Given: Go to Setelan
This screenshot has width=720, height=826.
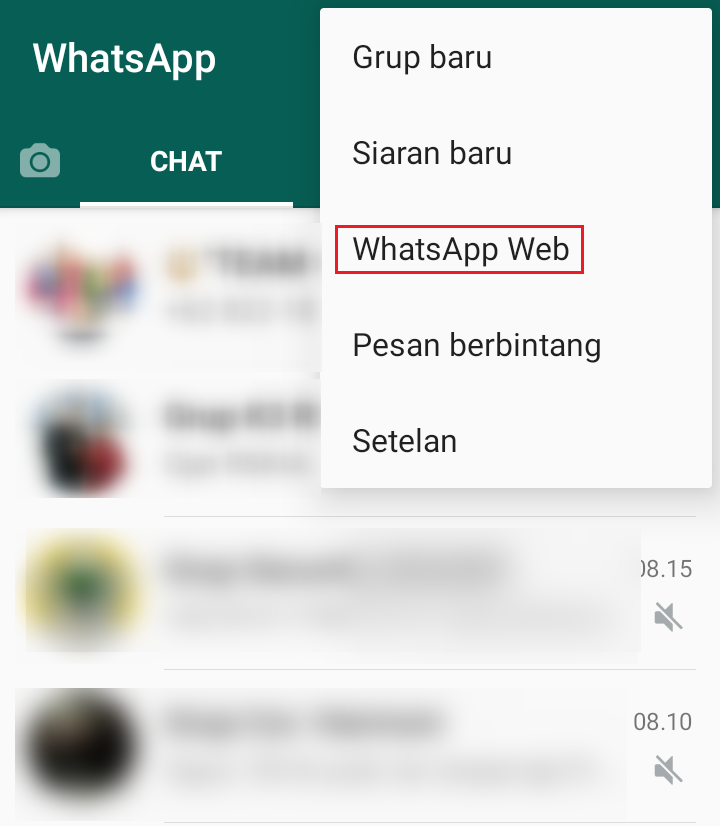Looking at the screenshot, I should point(404,441).
